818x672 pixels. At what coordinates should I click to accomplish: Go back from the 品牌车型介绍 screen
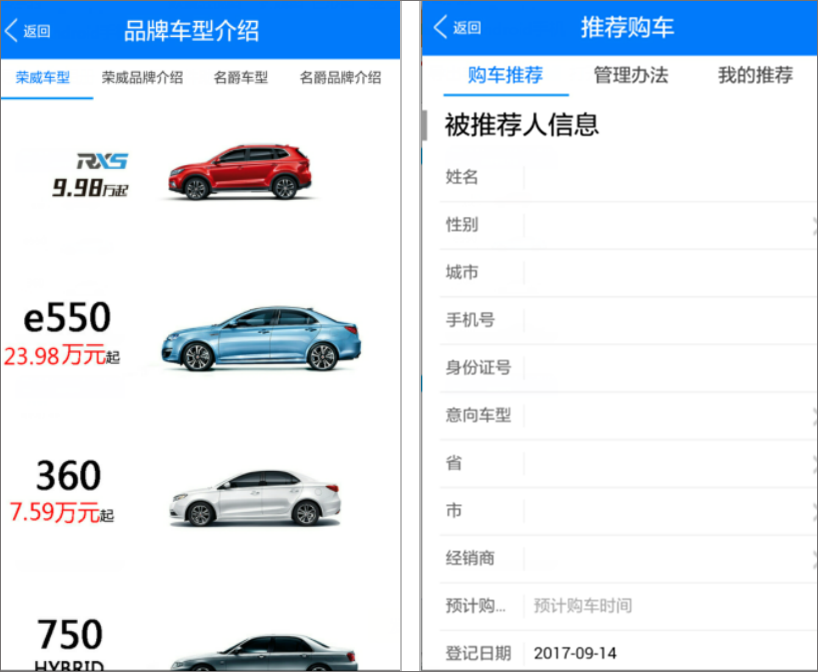pyautogui.click(x=28, y=31)
